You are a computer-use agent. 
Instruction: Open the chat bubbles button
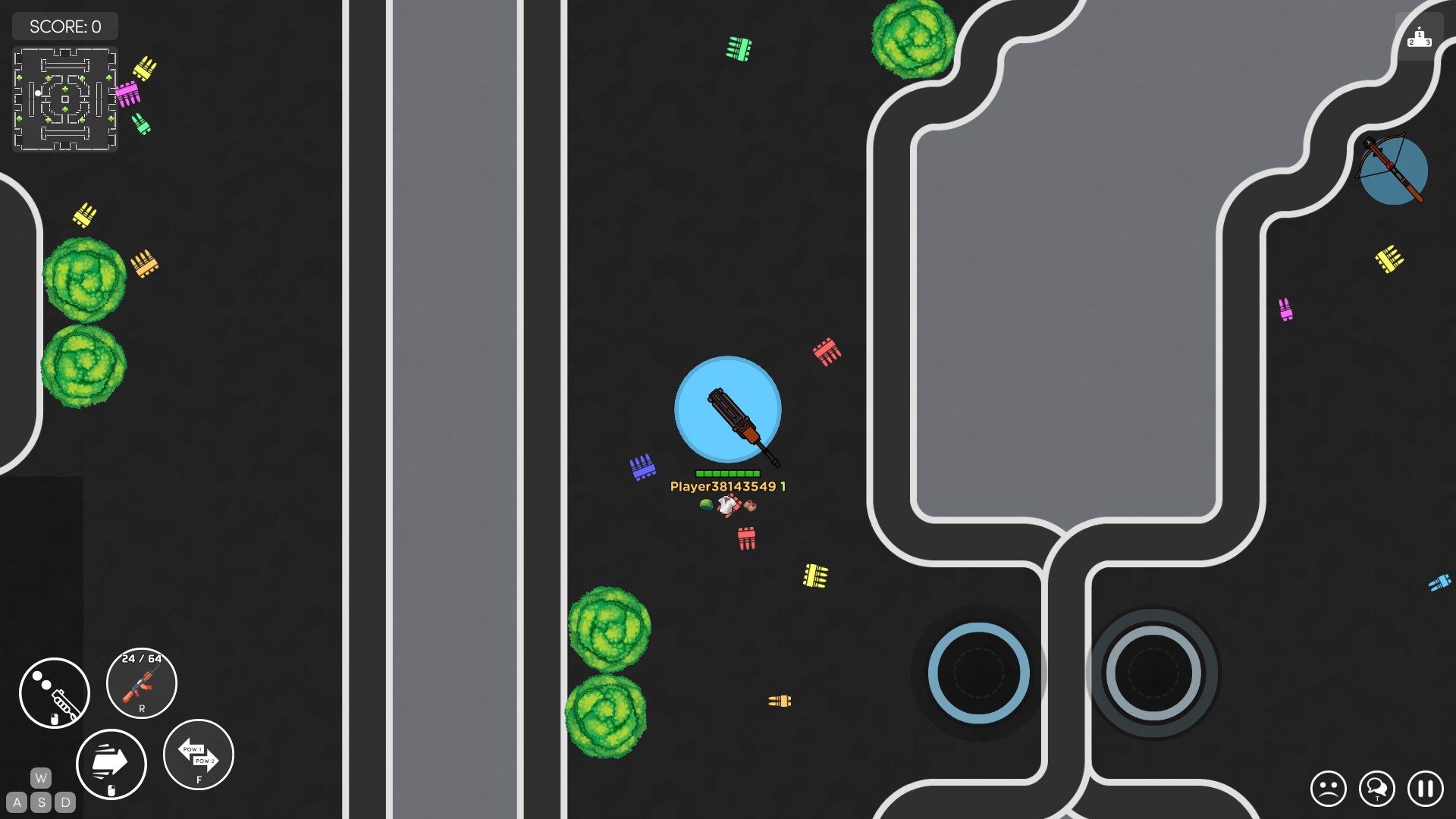click(1376, 789)
